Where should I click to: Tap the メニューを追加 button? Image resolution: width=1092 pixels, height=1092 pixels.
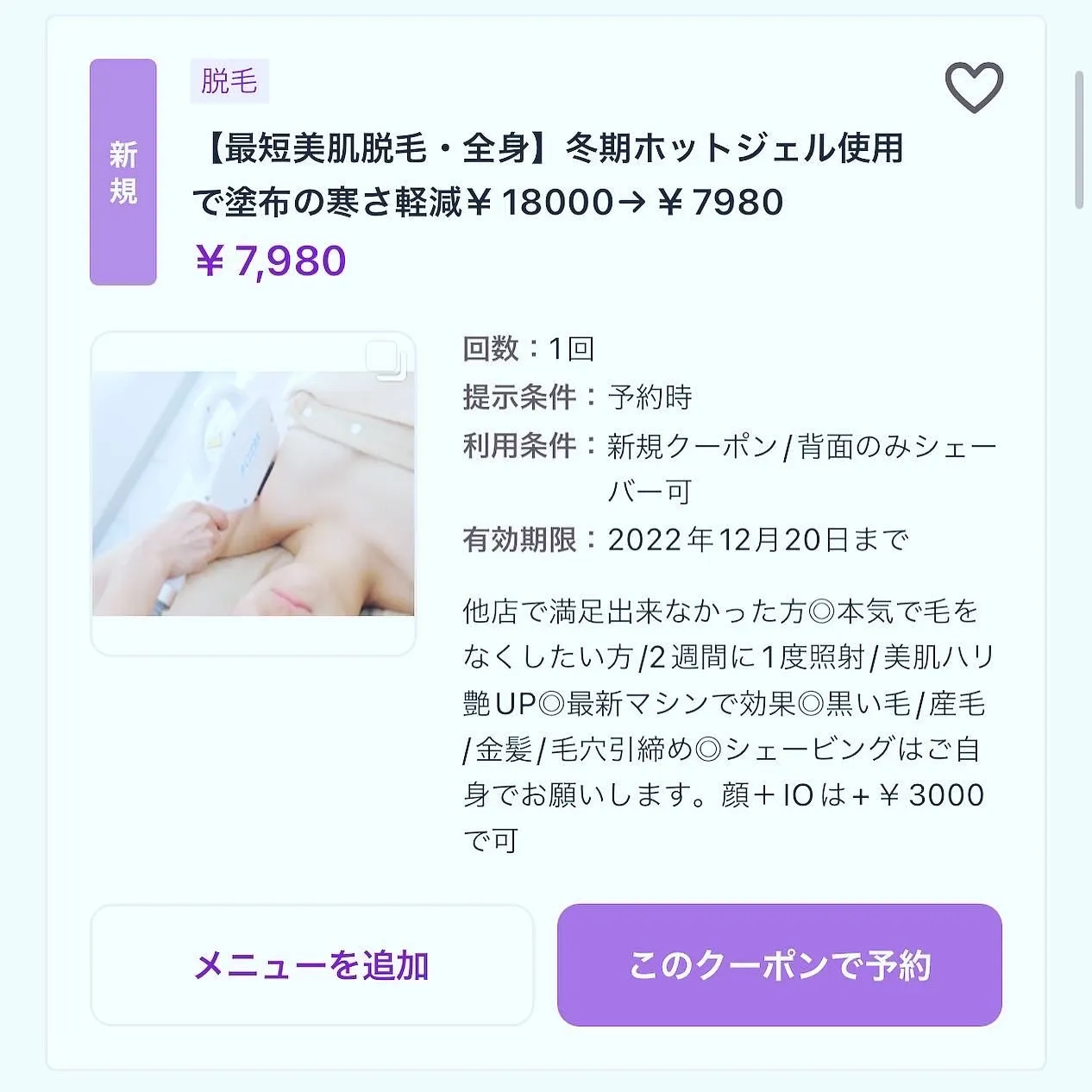[311, 964]
